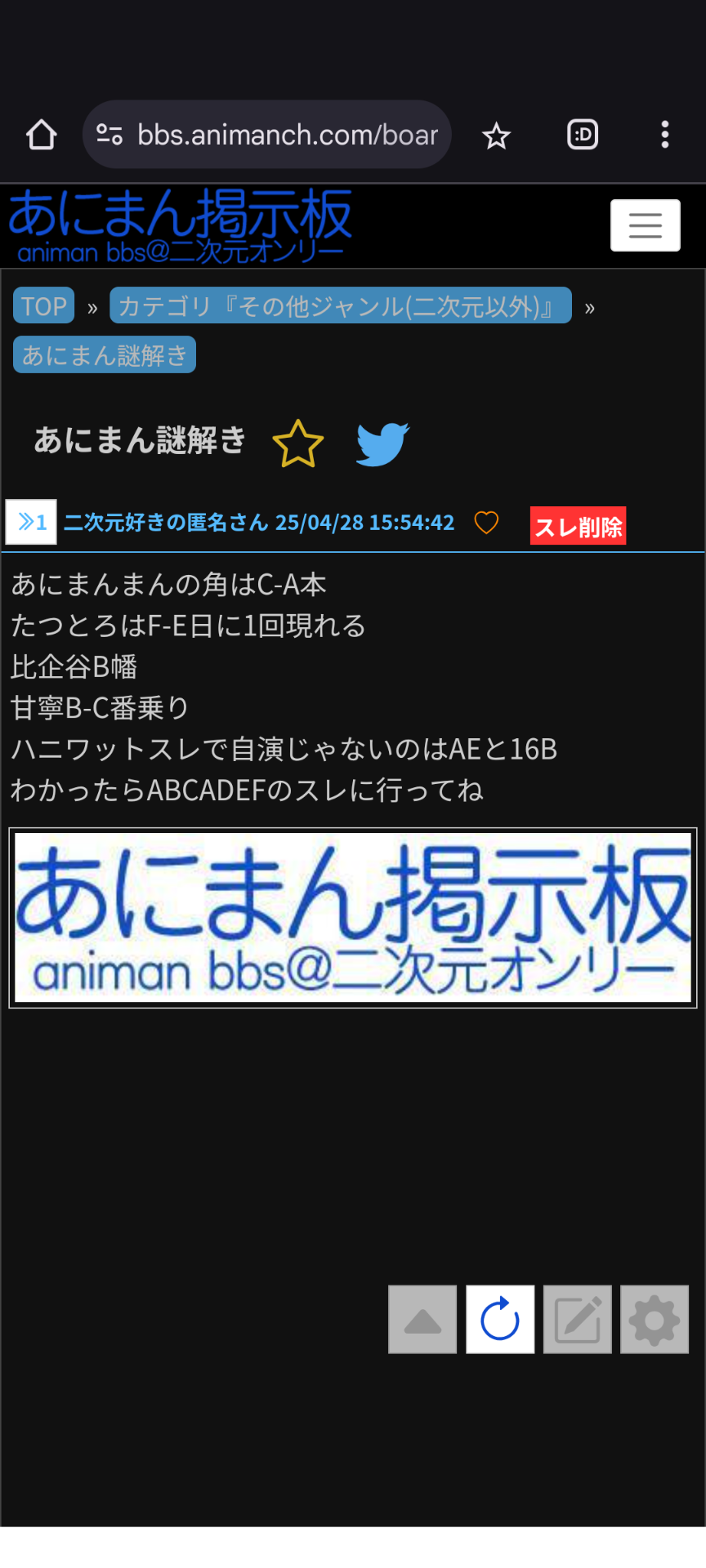Image resolution: width=706 pixels, height=1568 pixels.
Task: Open the bbs.animanch.com address bar
Action: 267,135
